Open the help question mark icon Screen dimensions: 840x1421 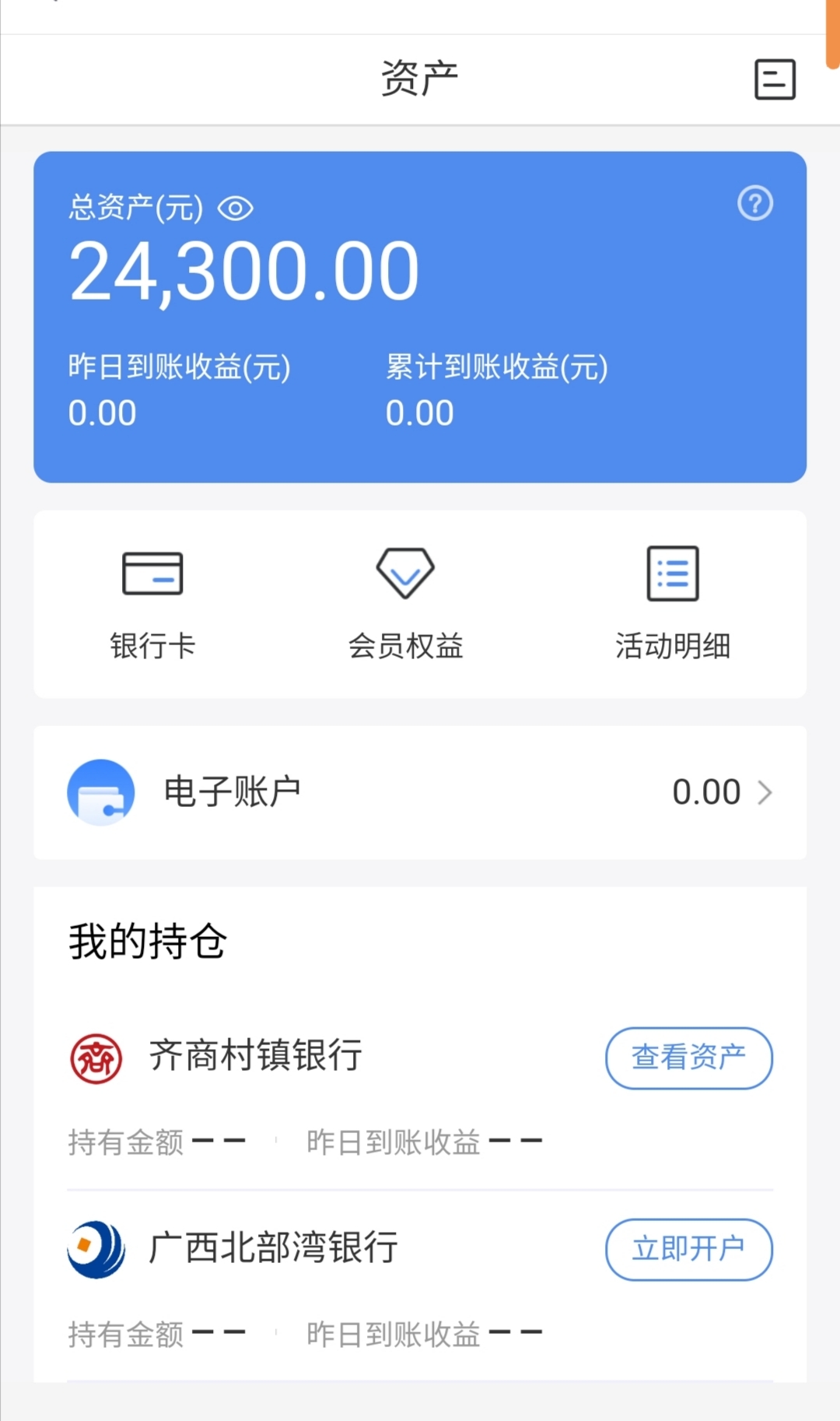click(754, 203)
